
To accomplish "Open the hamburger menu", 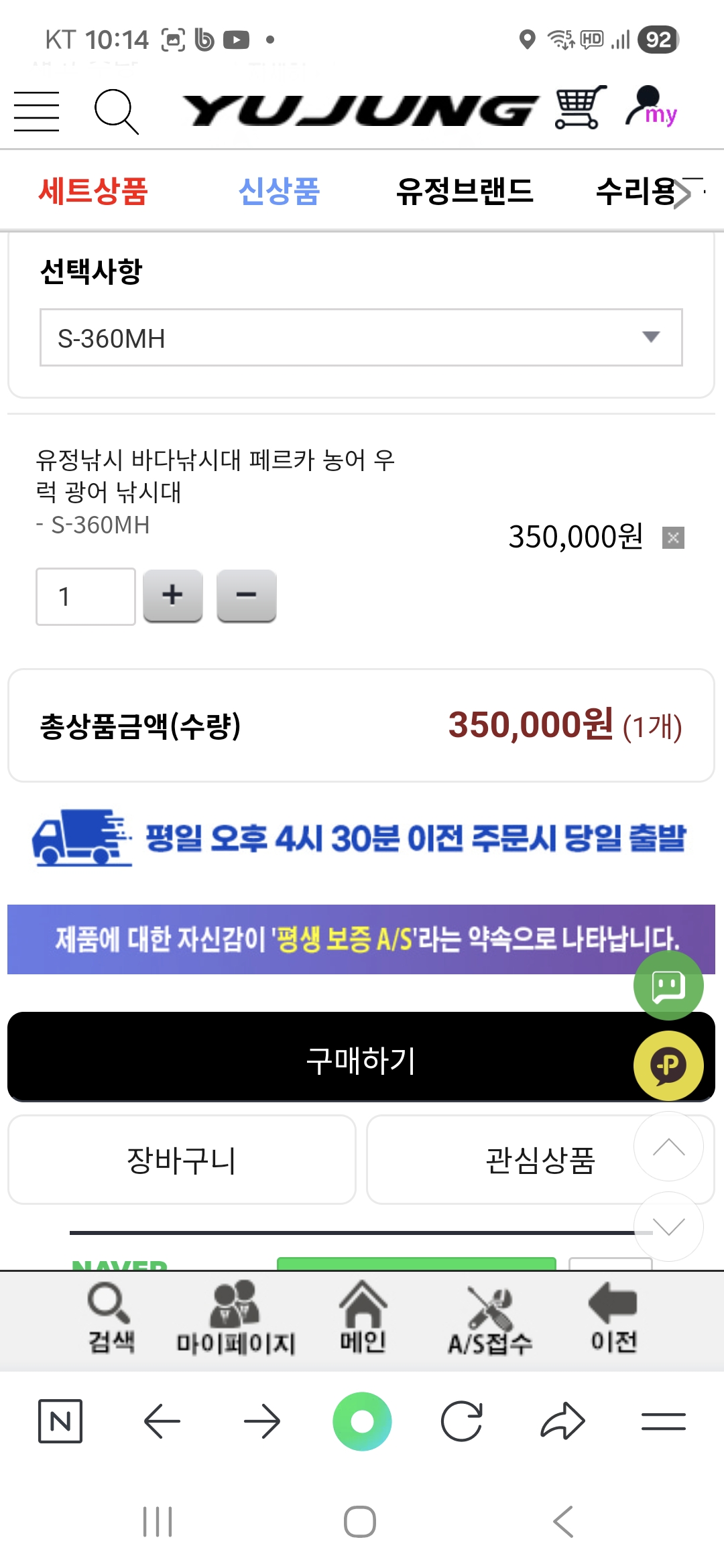I will tap(37, 111).
